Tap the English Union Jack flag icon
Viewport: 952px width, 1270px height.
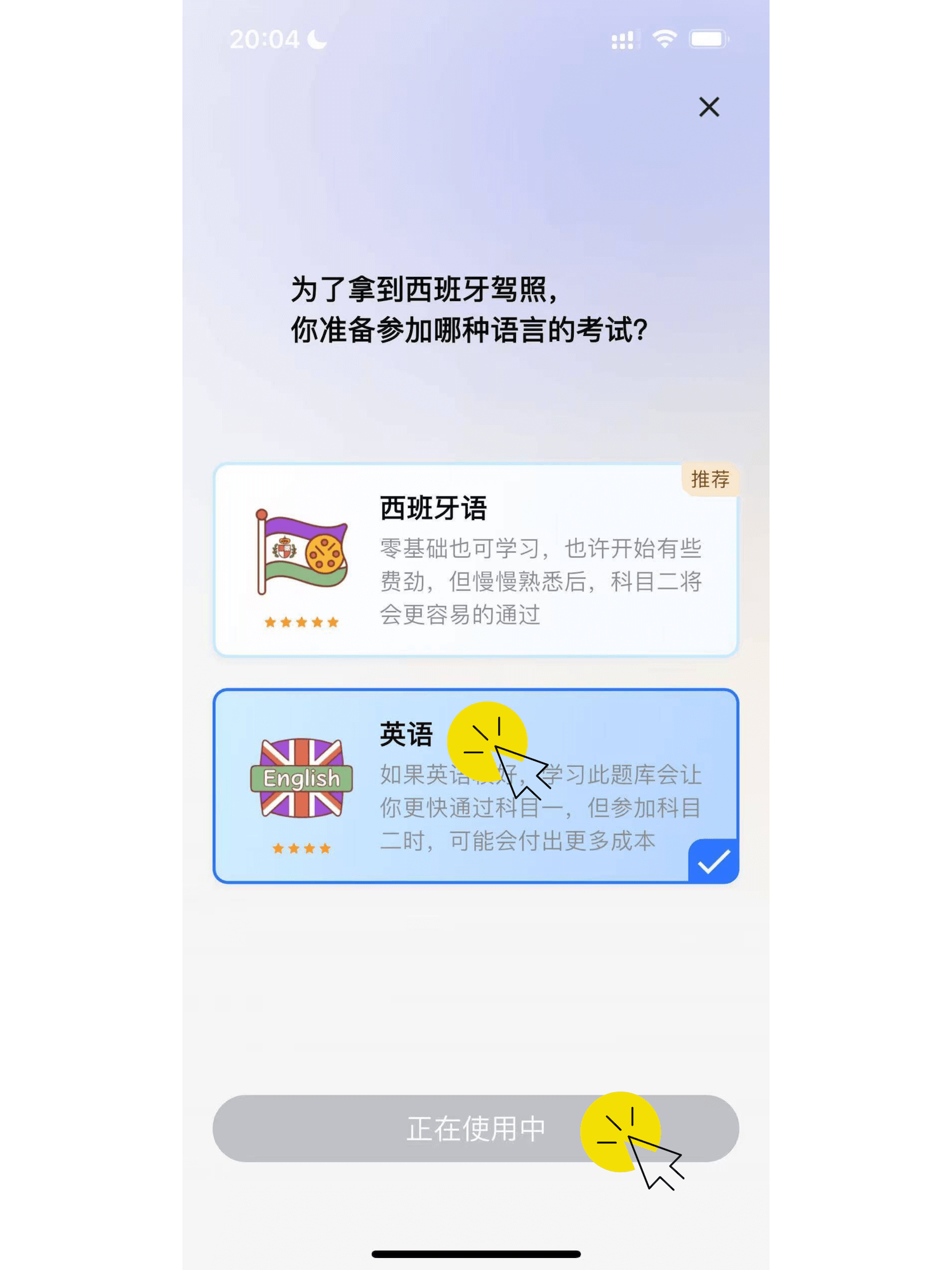coord(301,778)
